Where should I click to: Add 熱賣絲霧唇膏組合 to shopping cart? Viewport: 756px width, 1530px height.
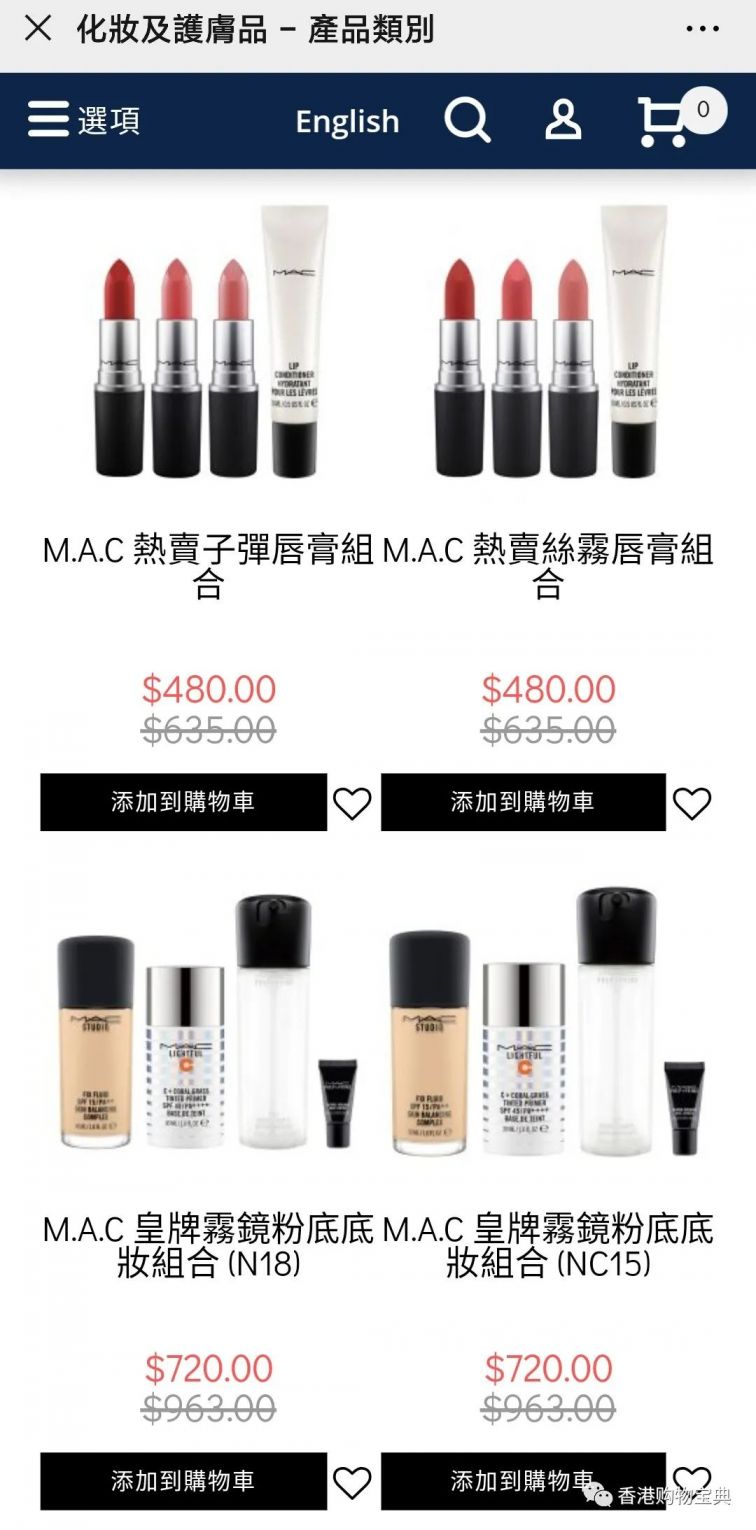point(523,802)
